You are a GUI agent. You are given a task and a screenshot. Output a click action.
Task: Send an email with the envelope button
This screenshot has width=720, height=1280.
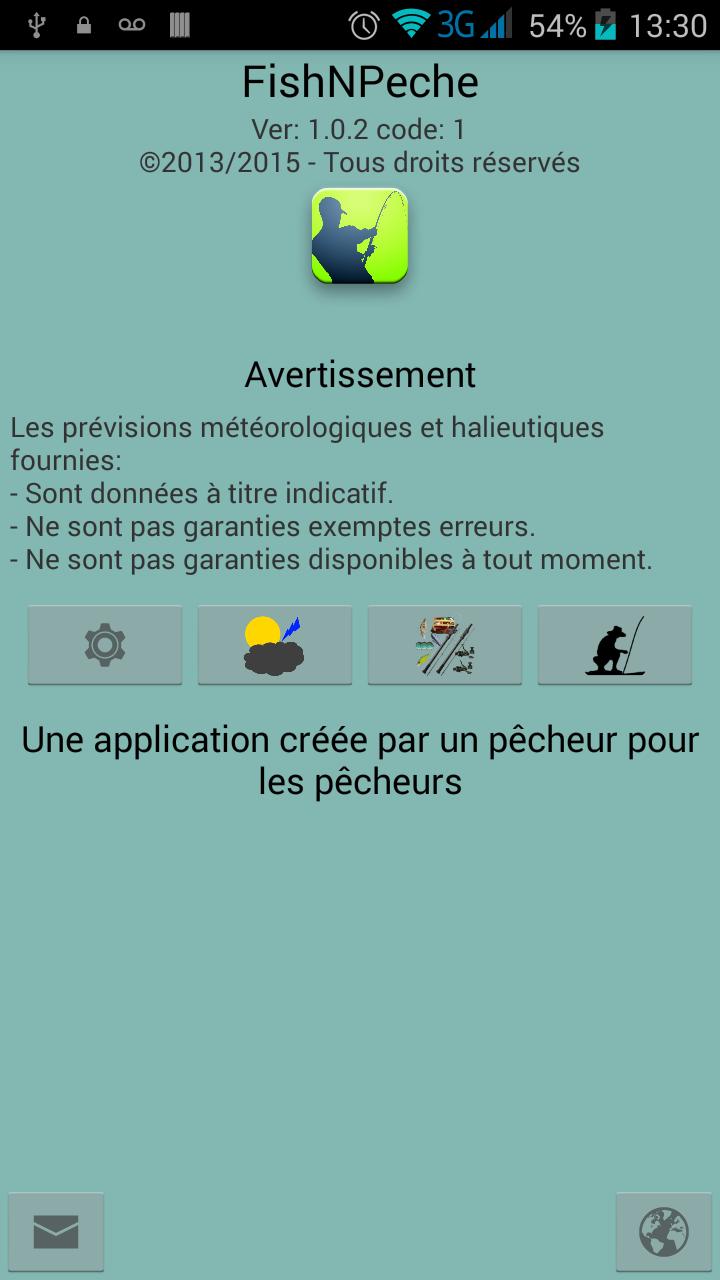(56, 1232)
